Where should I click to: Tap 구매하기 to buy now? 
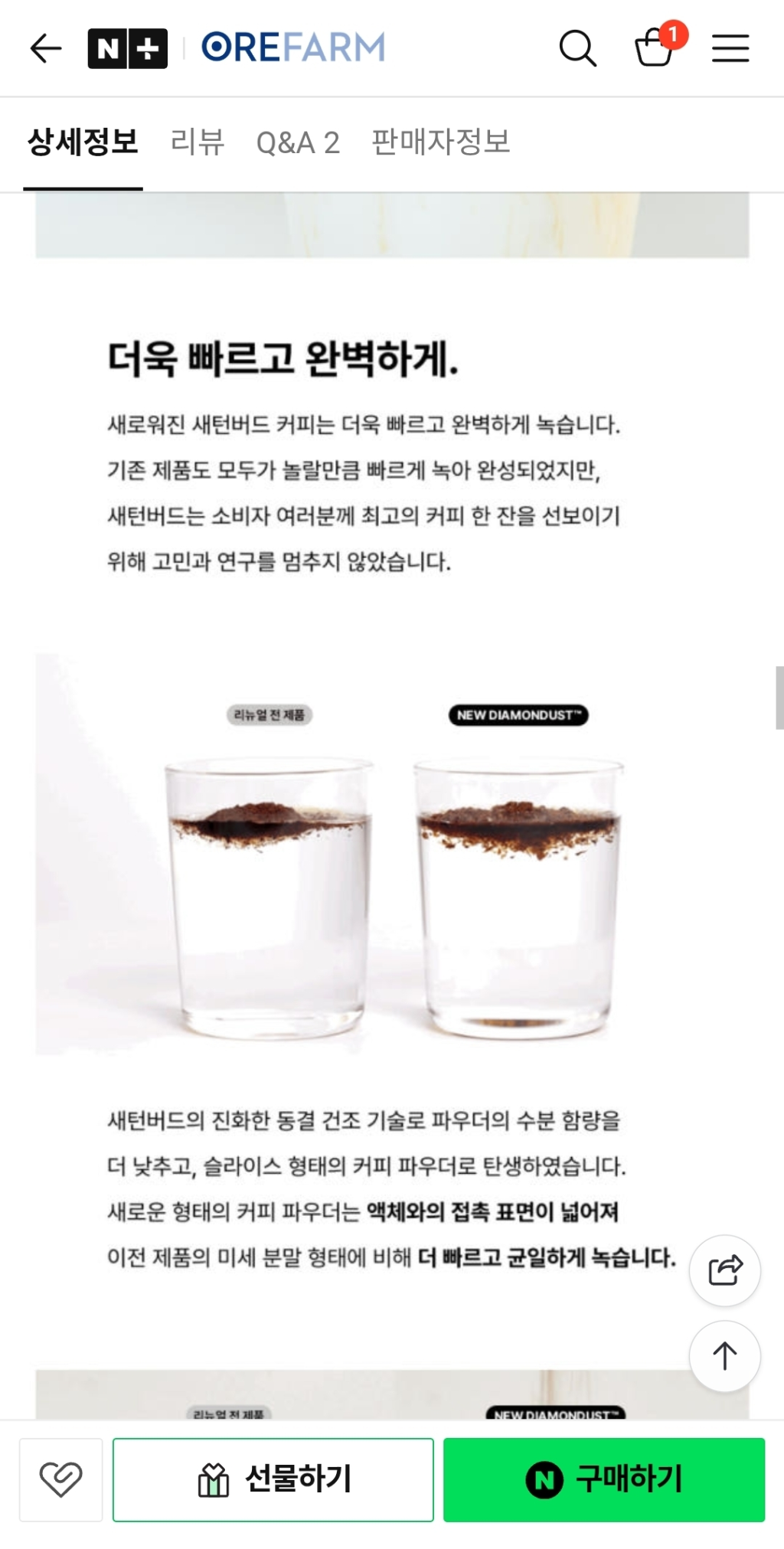pyautogui.click(x=604, y=1479)
